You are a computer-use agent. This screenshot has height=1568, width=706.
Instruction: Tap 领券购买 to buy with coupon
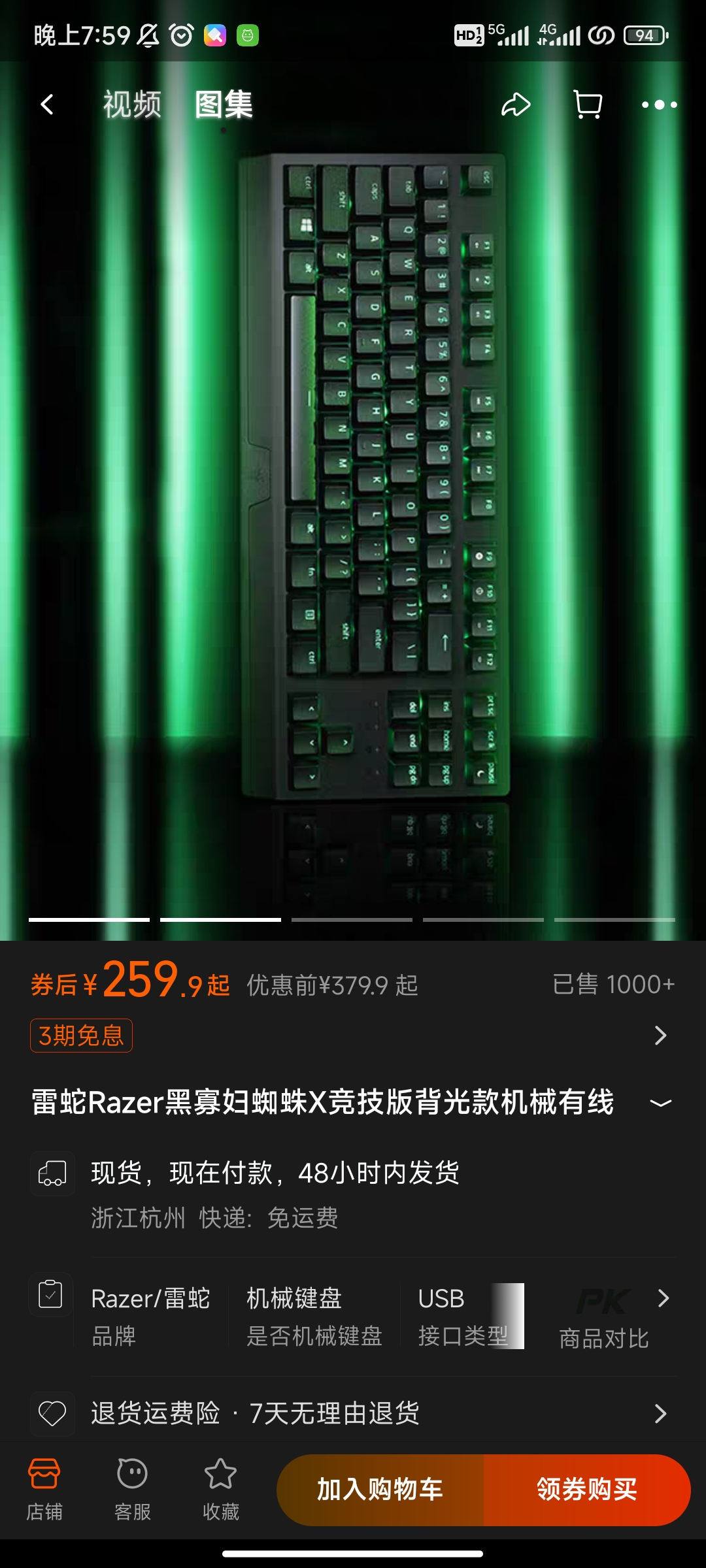point(587,1490)
